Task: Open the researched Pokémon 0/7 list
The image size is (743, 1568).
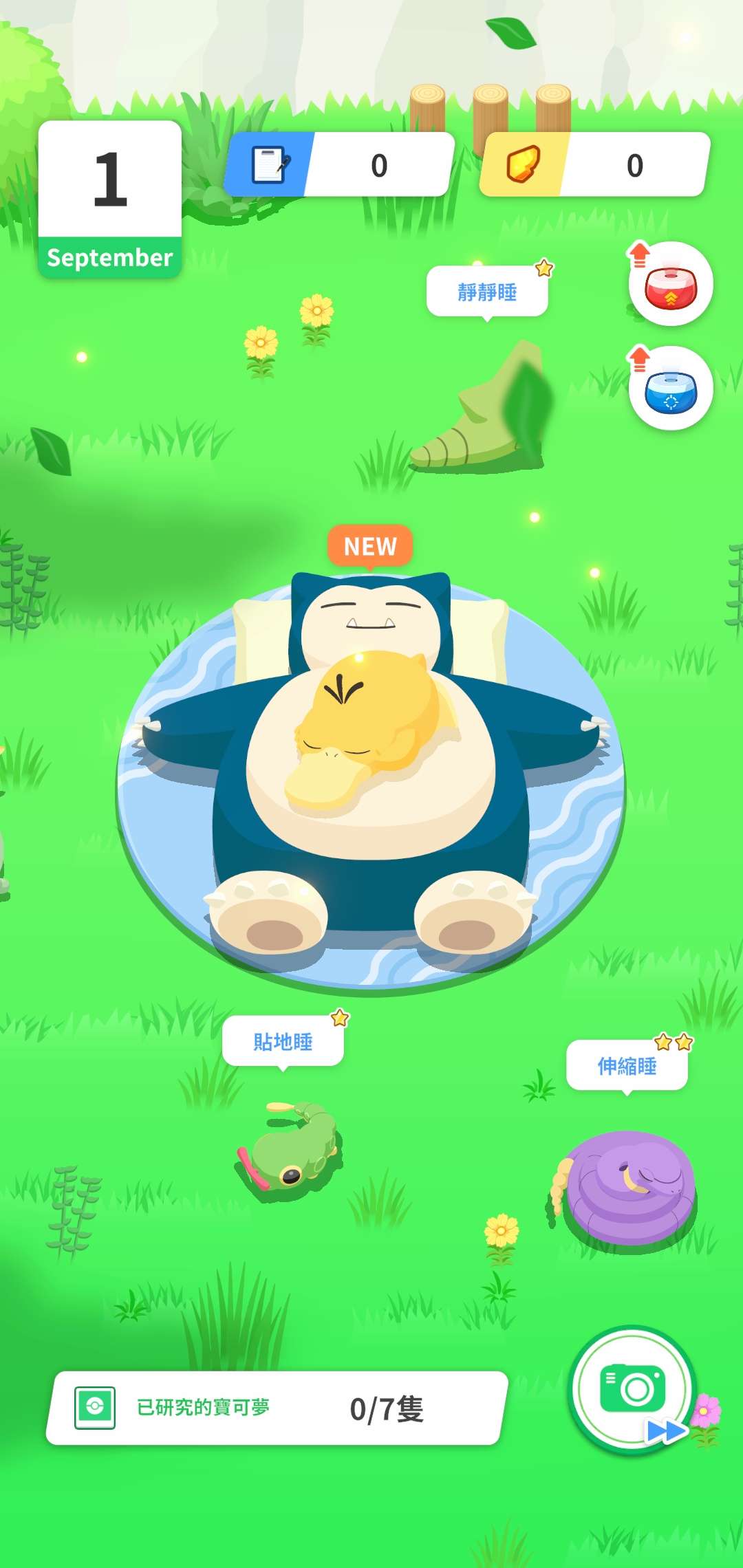Action: pyautogui.click(x=277, y=1408)
